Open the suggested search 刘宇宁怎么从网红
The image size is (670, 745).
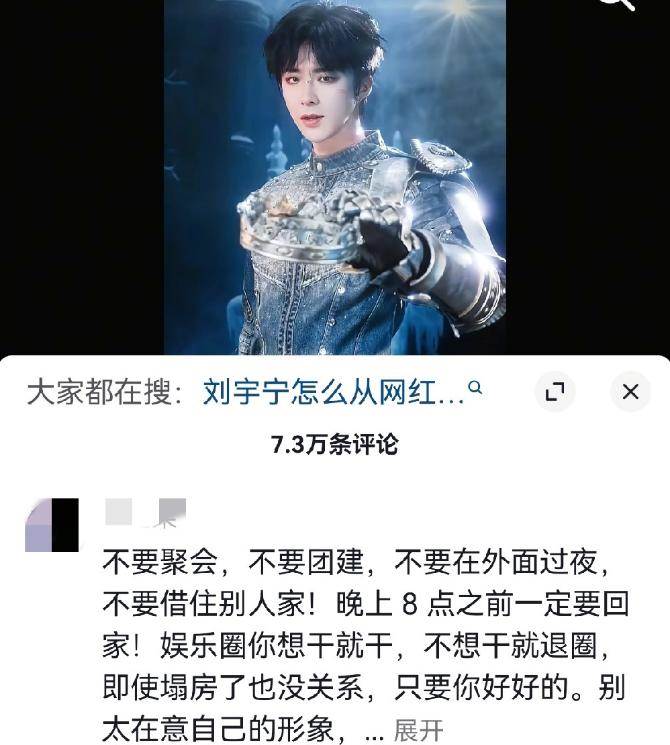[335, 392]
